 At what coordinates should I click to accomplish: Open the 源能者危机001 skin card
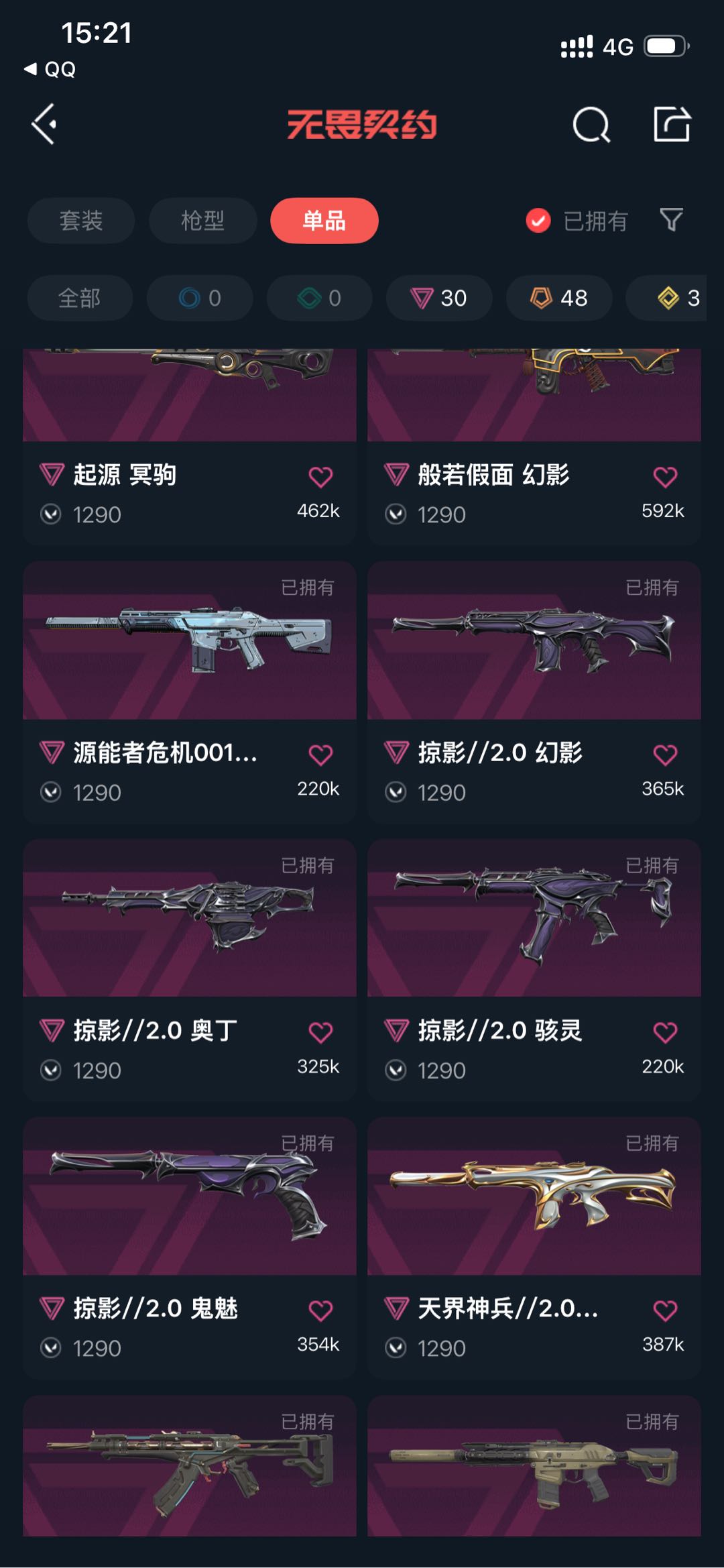[190, 692]
